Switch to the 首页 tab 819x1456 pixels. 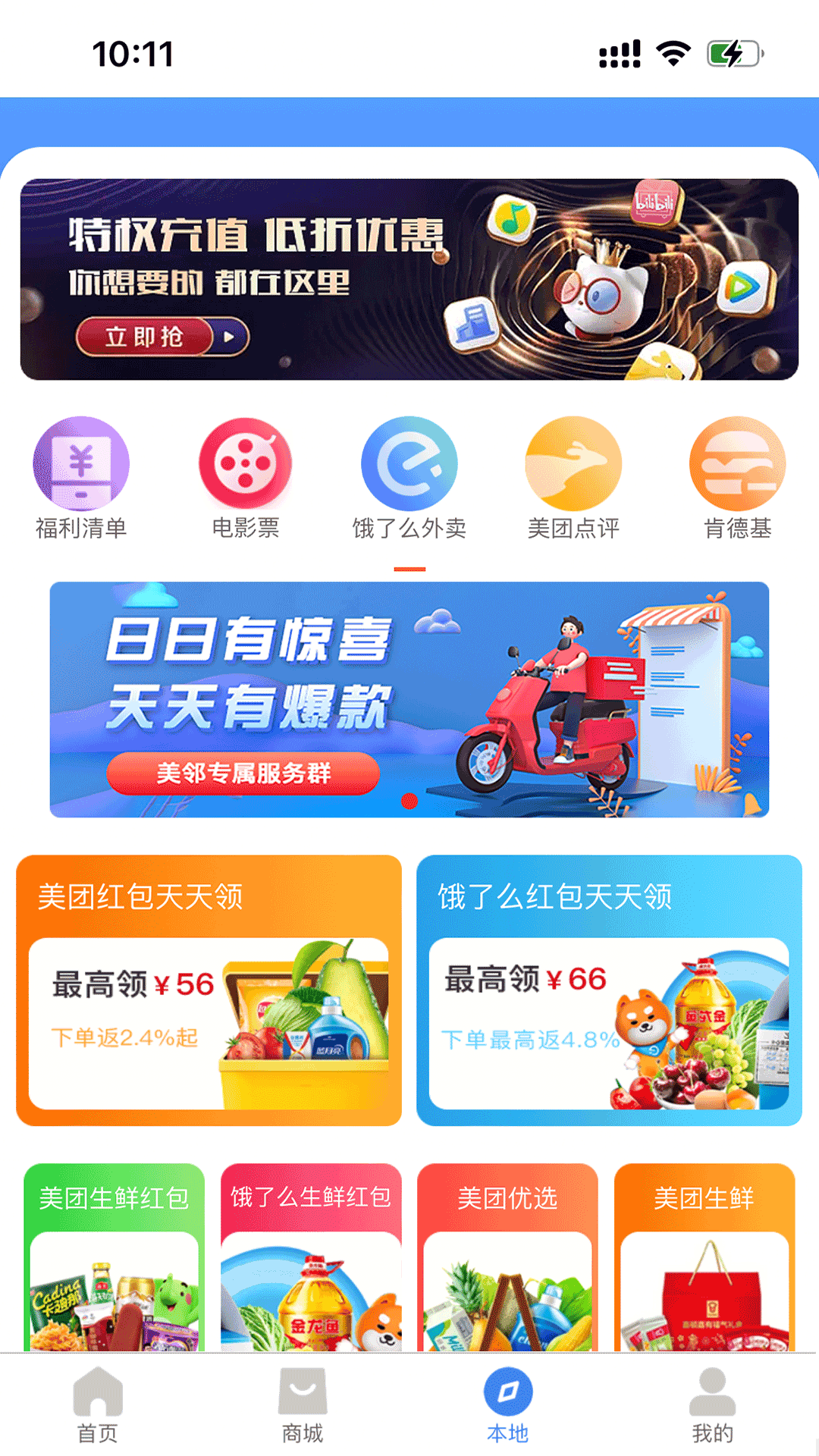(98, 1405)
